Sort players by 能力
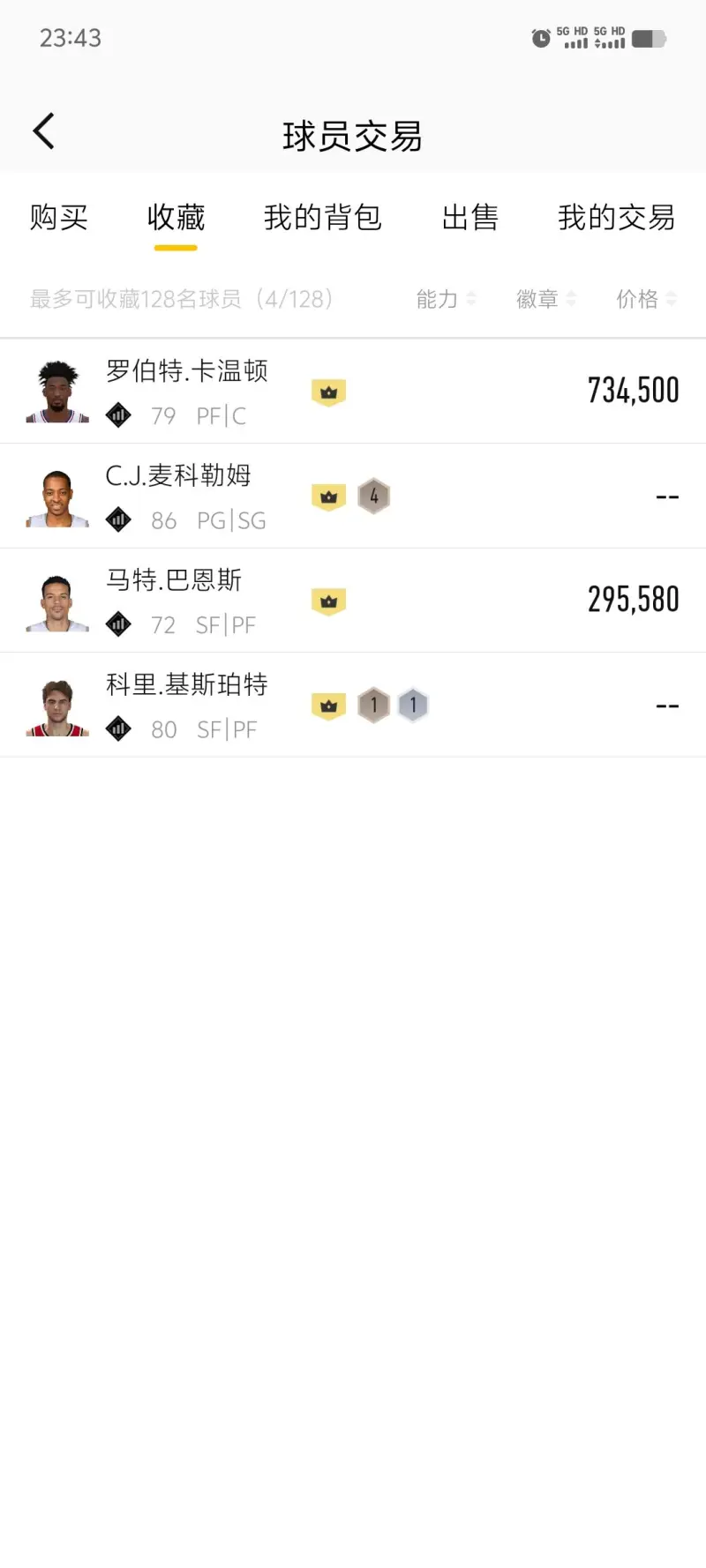Viewport: 706px width, 1568px height. (x=446, y=299)
